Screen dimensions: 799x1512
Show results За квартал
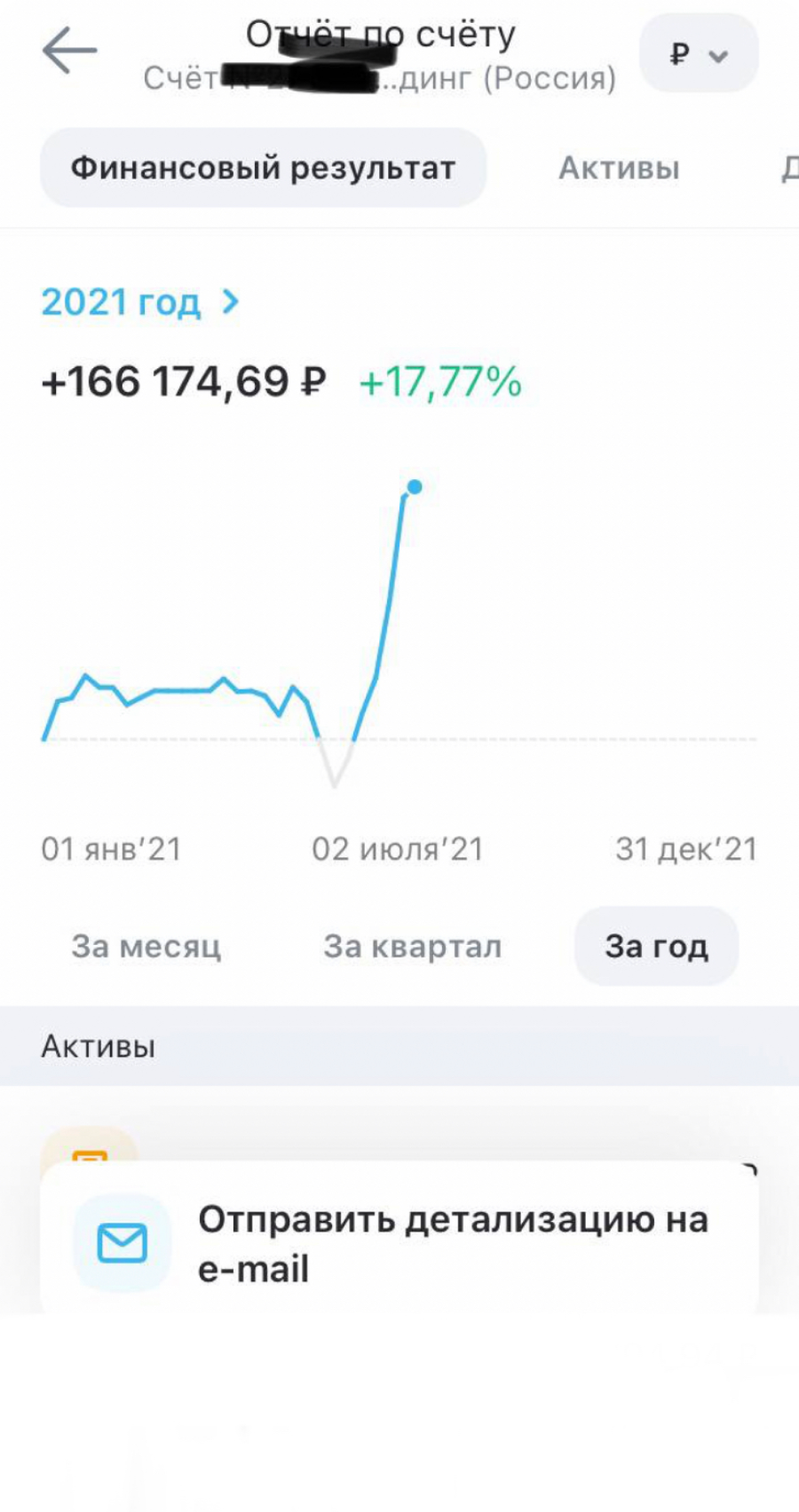[x=412, y=947]
